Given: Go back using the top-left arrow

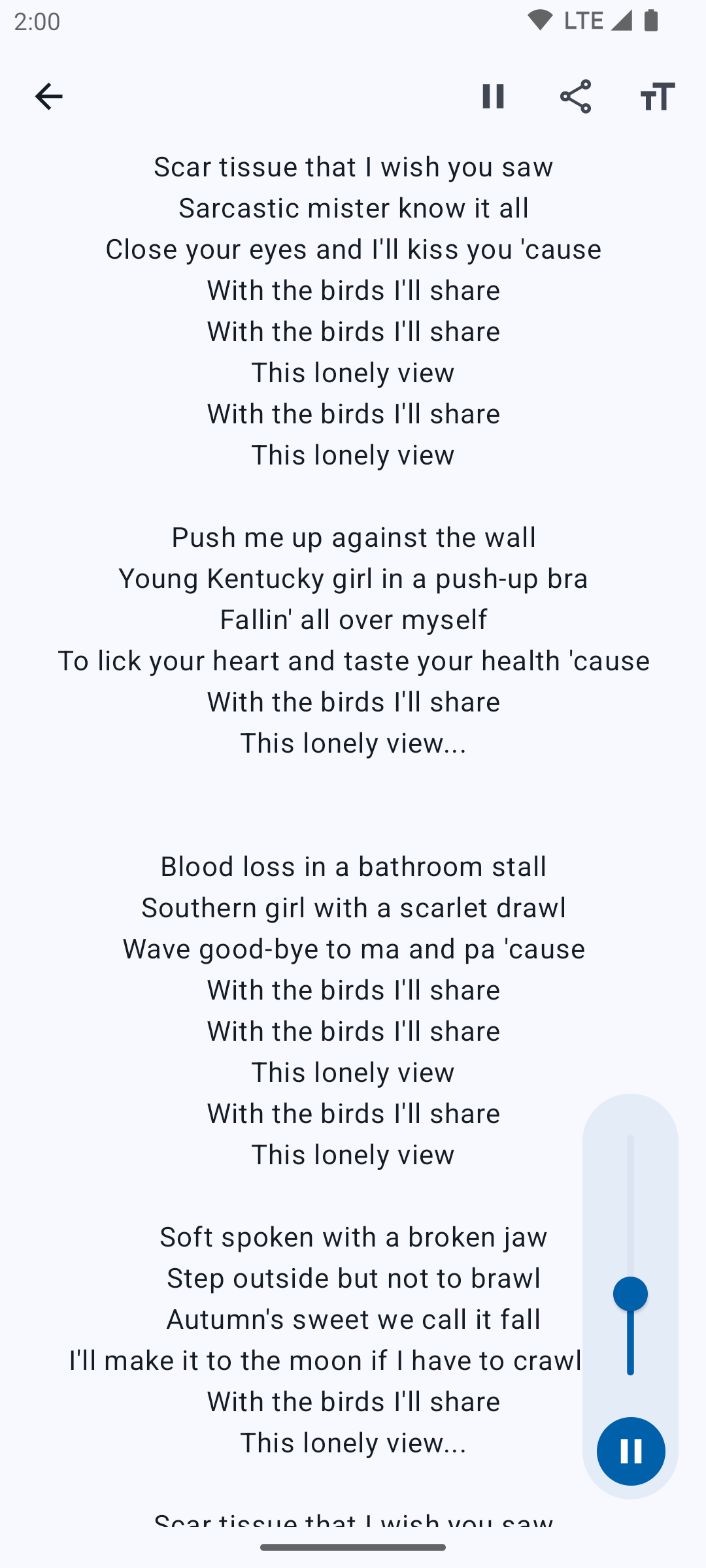Looking at the screenshot, I should [x=49, y=97].
